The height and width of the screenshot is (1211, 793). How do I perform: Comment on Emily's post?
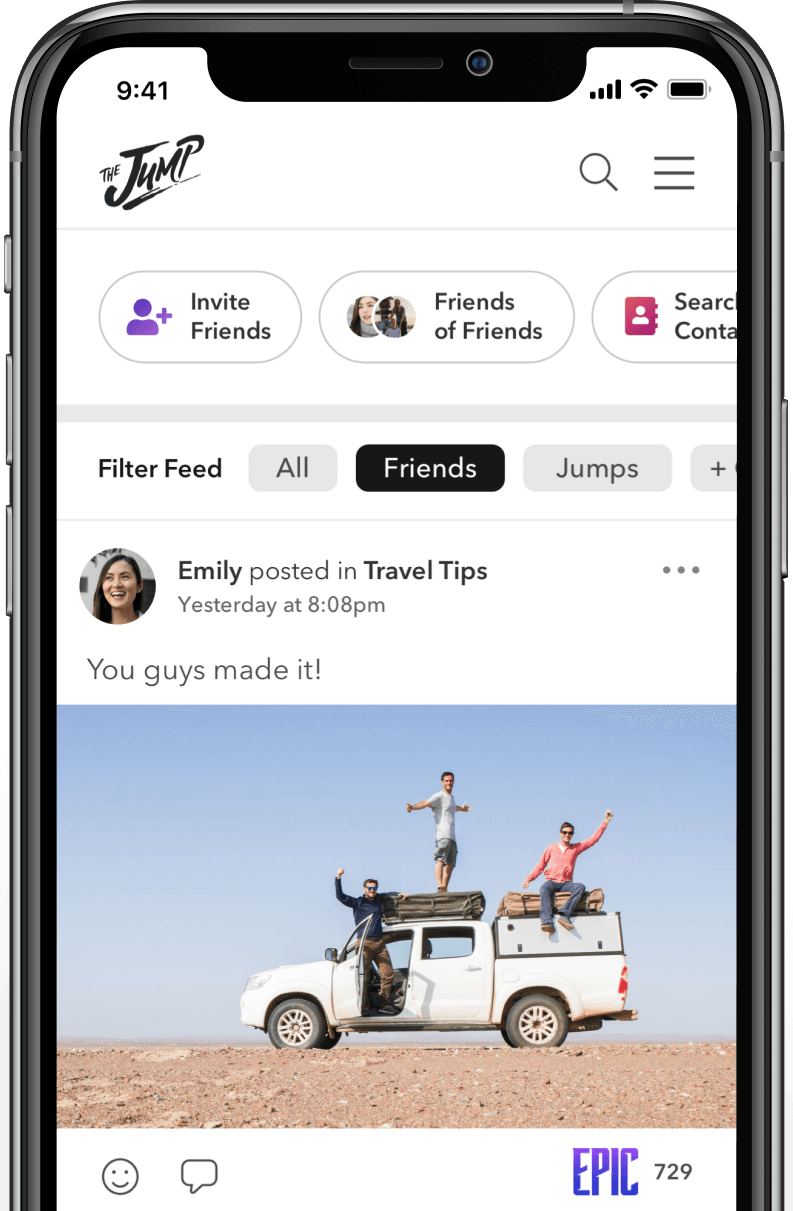pyautogui.click(x=199, y=1175)
